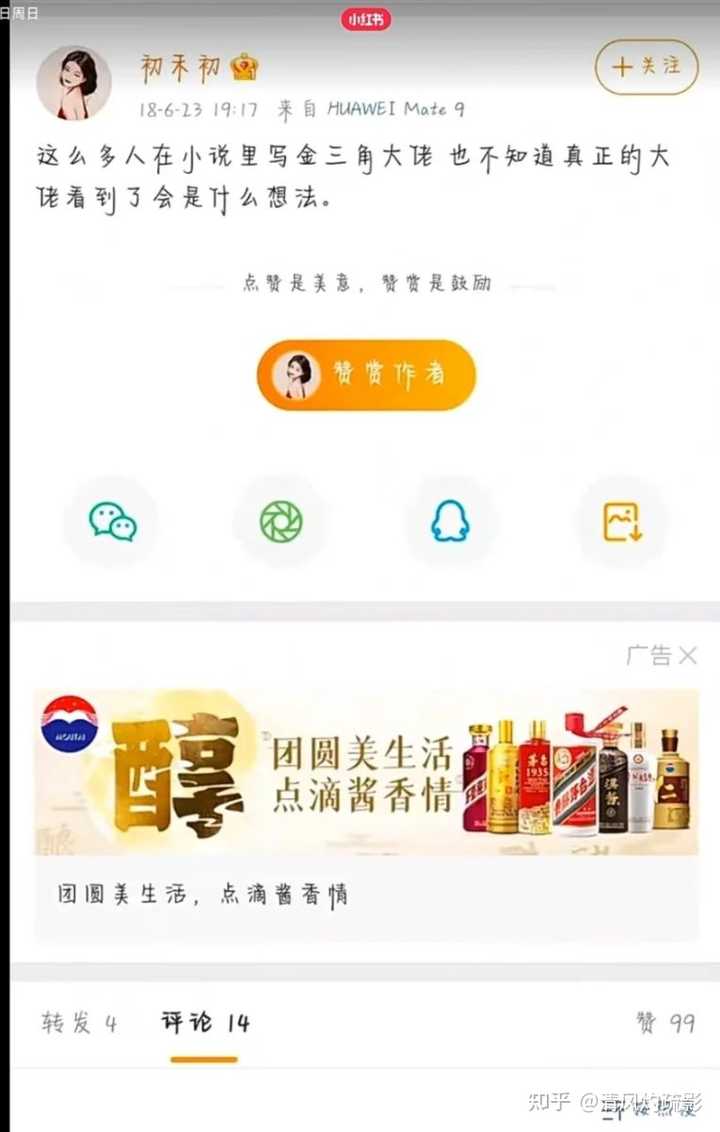Share post to QQ
Image resolution: width=720 pixels, height=1132 pixels.
(x=450, y=521)
